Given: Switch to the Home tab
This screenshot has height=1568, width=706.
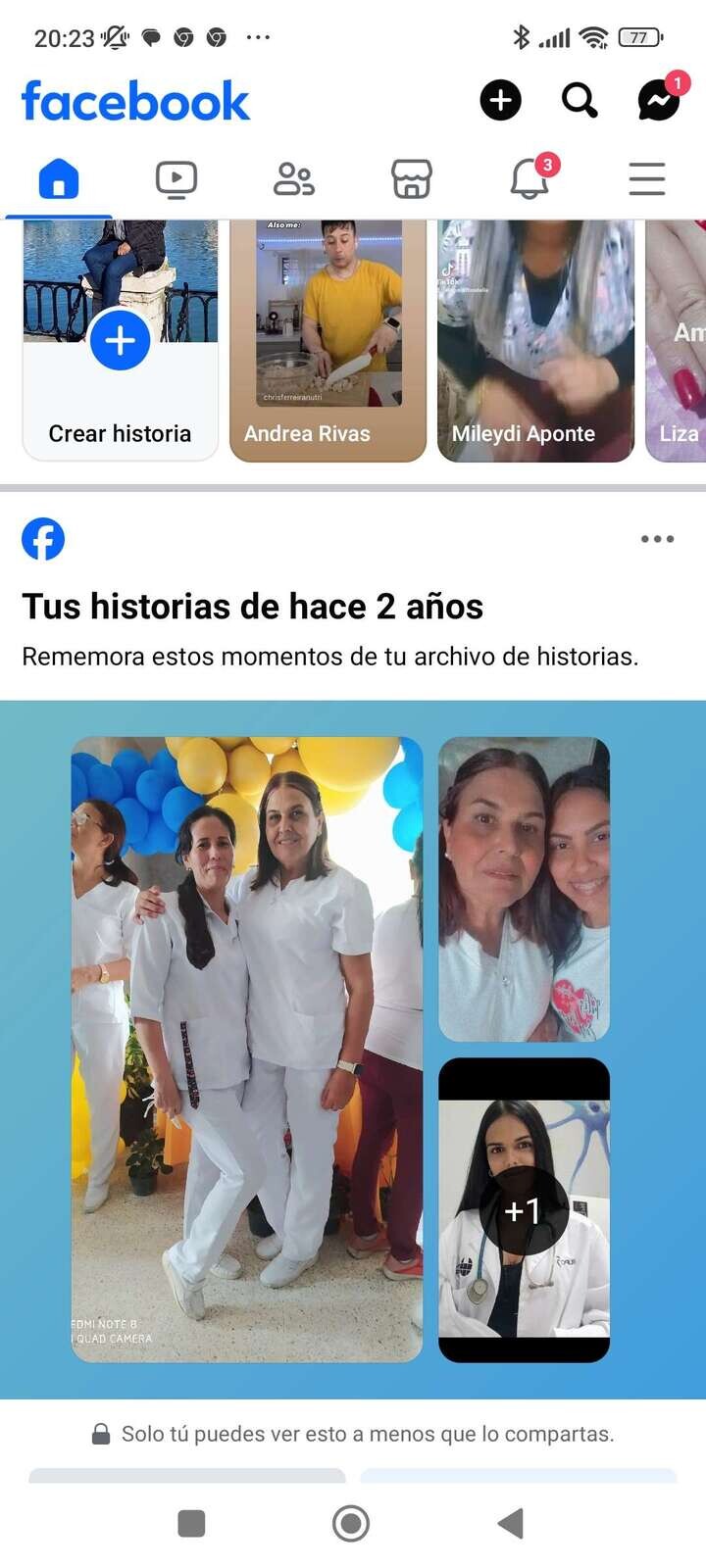Looking at the screenshot, I should [x=59, y=179].
